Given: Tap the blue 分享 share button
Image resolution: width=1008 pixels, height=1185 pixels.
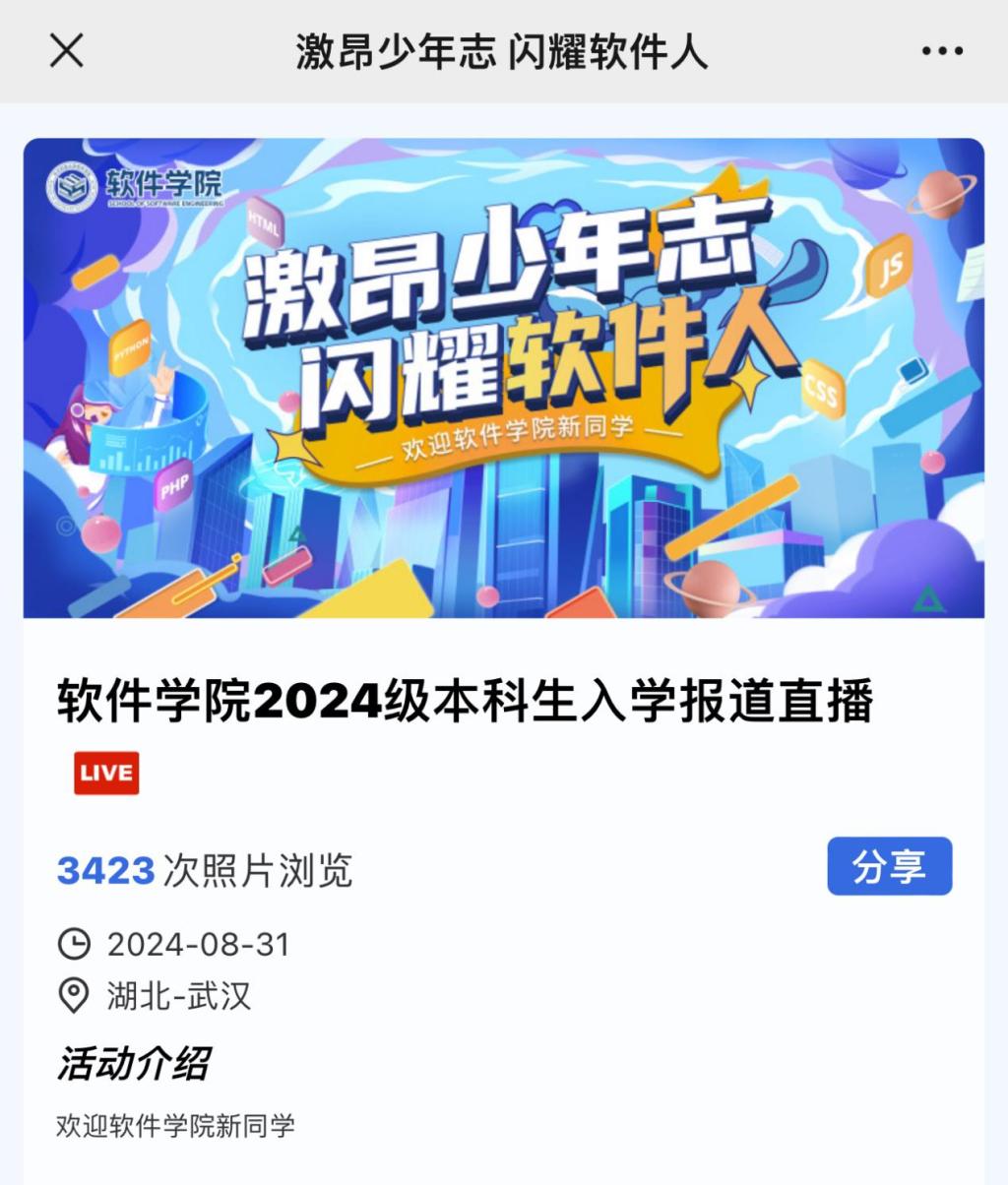Looking at the screenshot, I should 889,866.
